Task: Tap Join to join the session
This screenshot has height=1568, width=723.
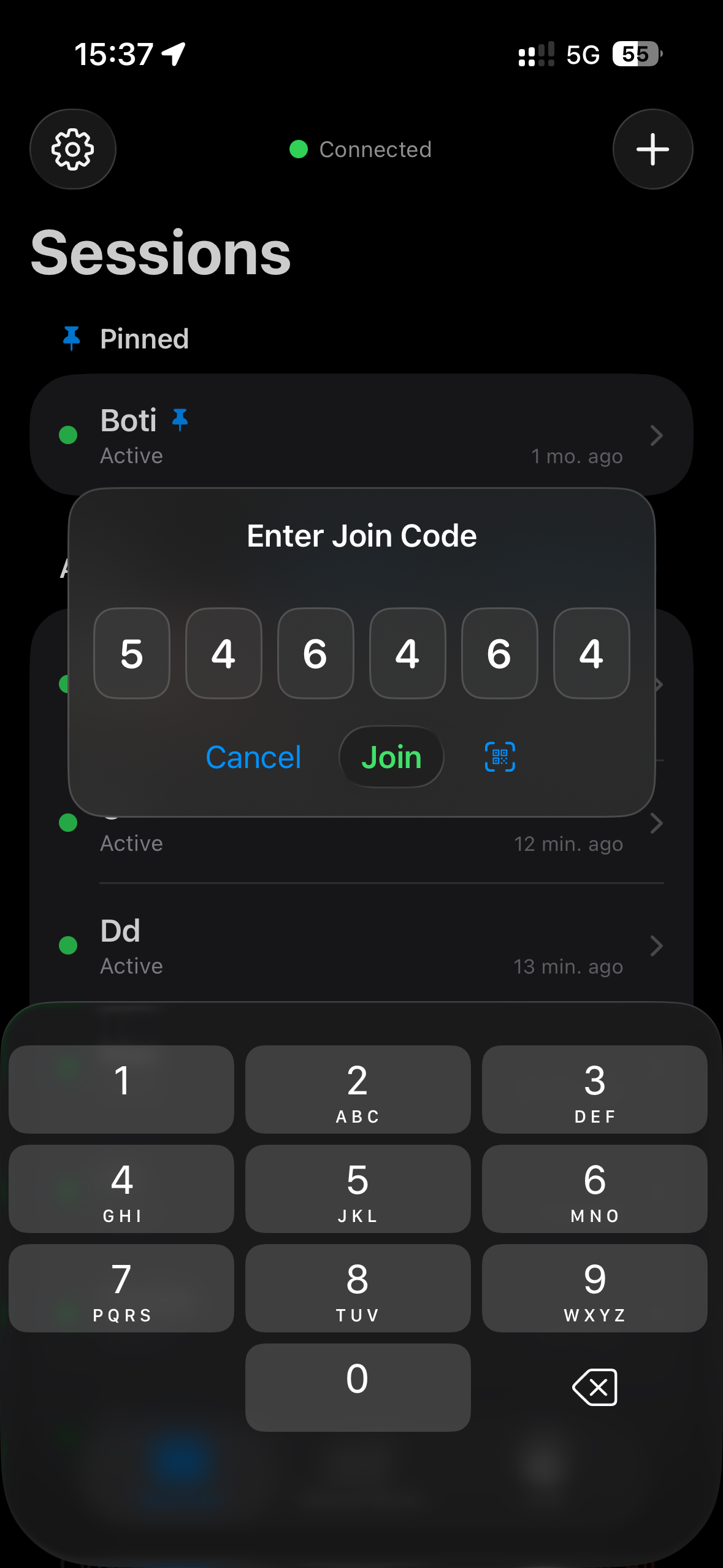Action: [391, 757]
